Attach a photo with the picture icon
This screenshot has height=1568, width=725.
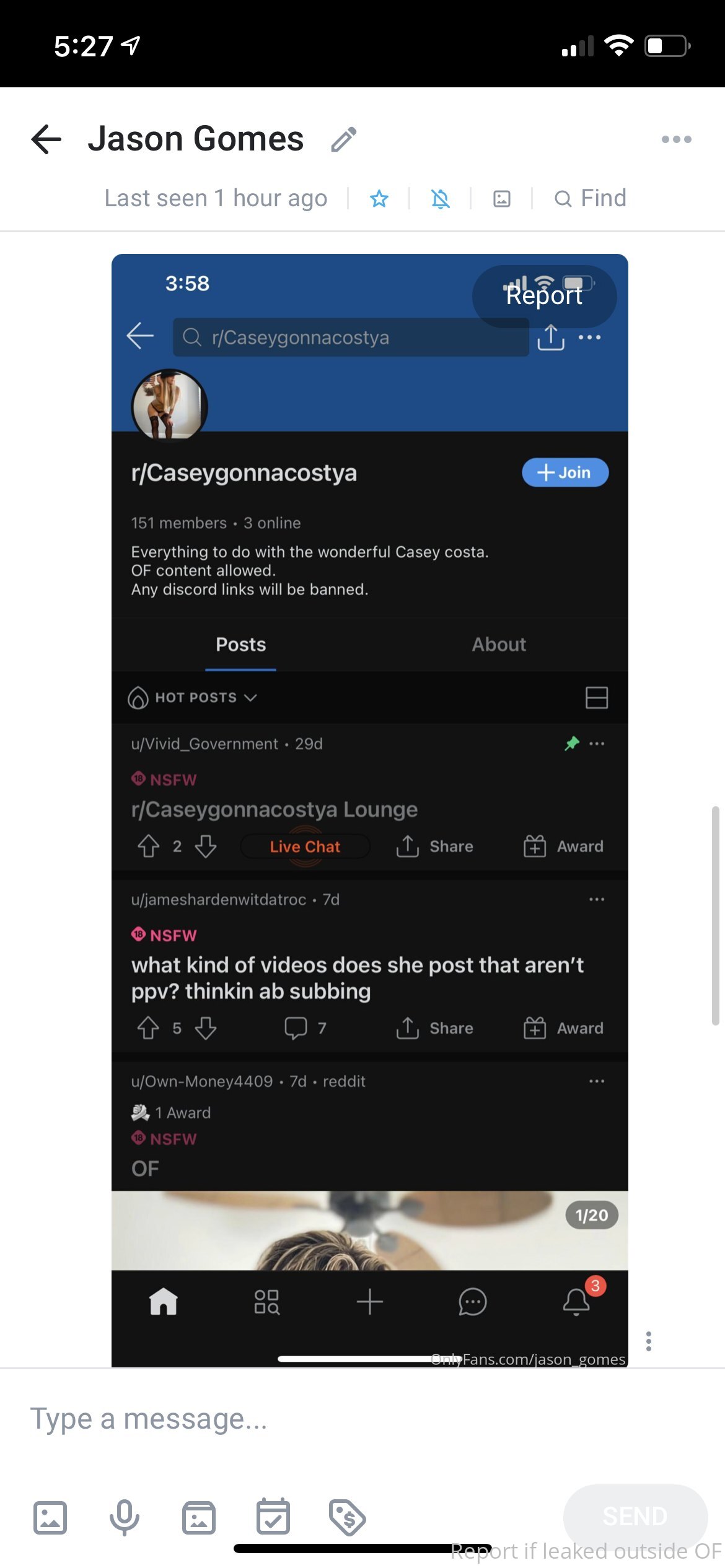coord(50,1517)
